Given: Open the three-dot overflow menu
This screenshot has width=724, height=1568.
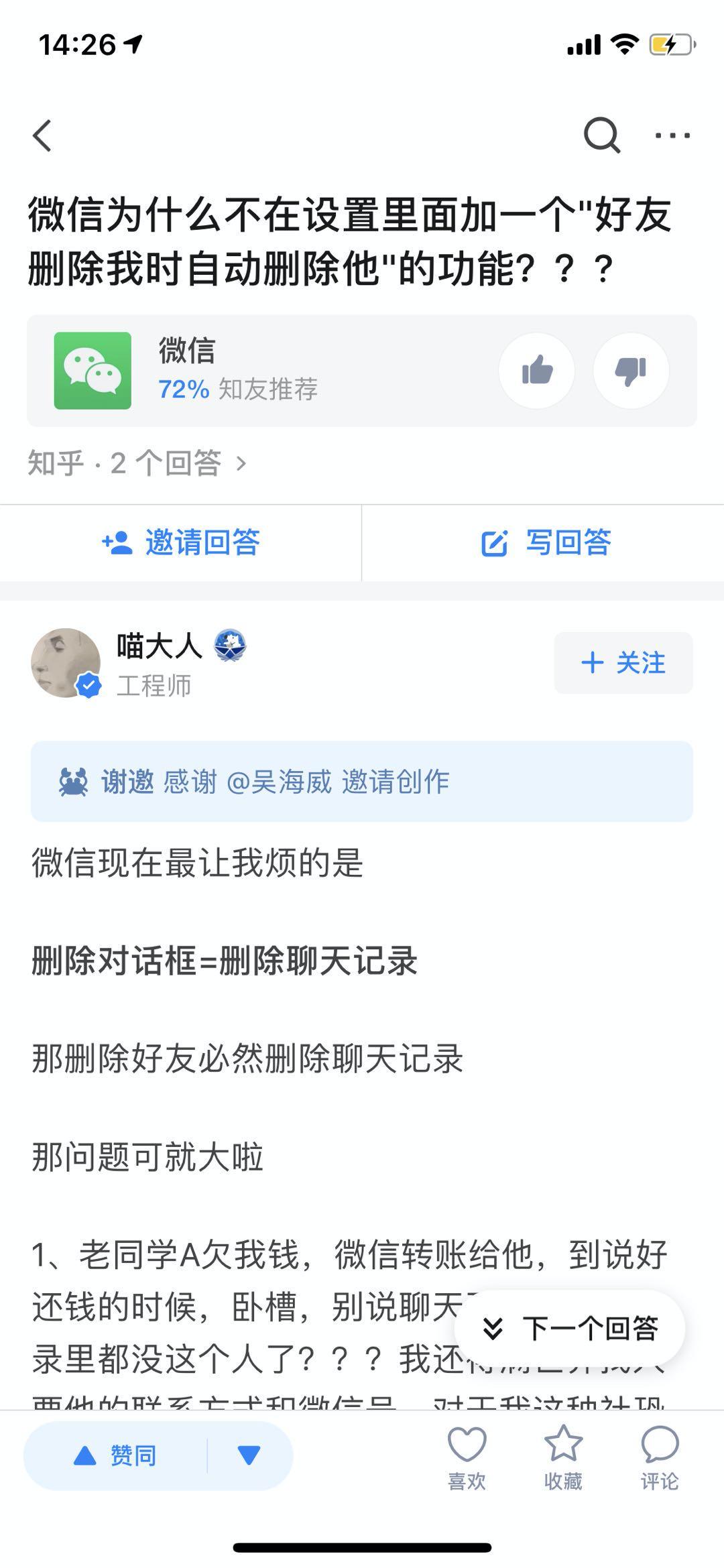Looking at the screenshot, I should (x=672, y=136).
